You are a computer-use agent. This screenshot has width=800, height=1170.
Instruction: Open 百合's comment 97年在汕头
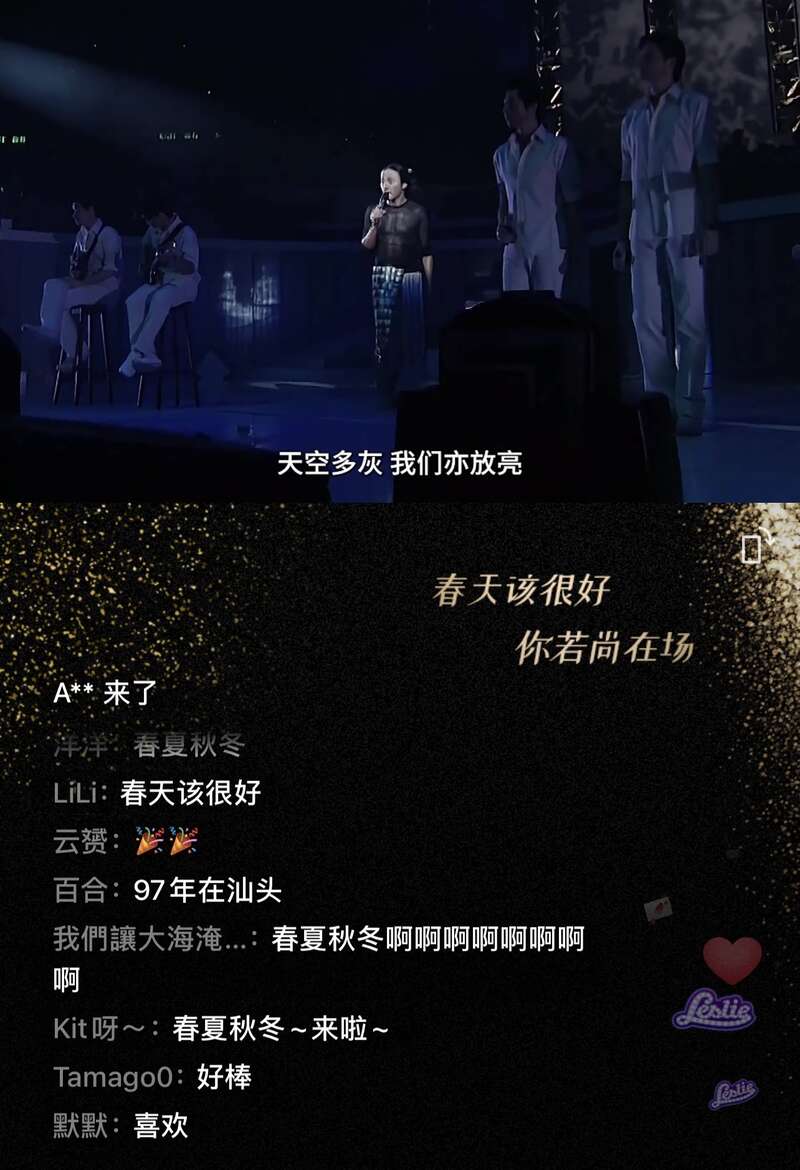(x=167, y=890)
